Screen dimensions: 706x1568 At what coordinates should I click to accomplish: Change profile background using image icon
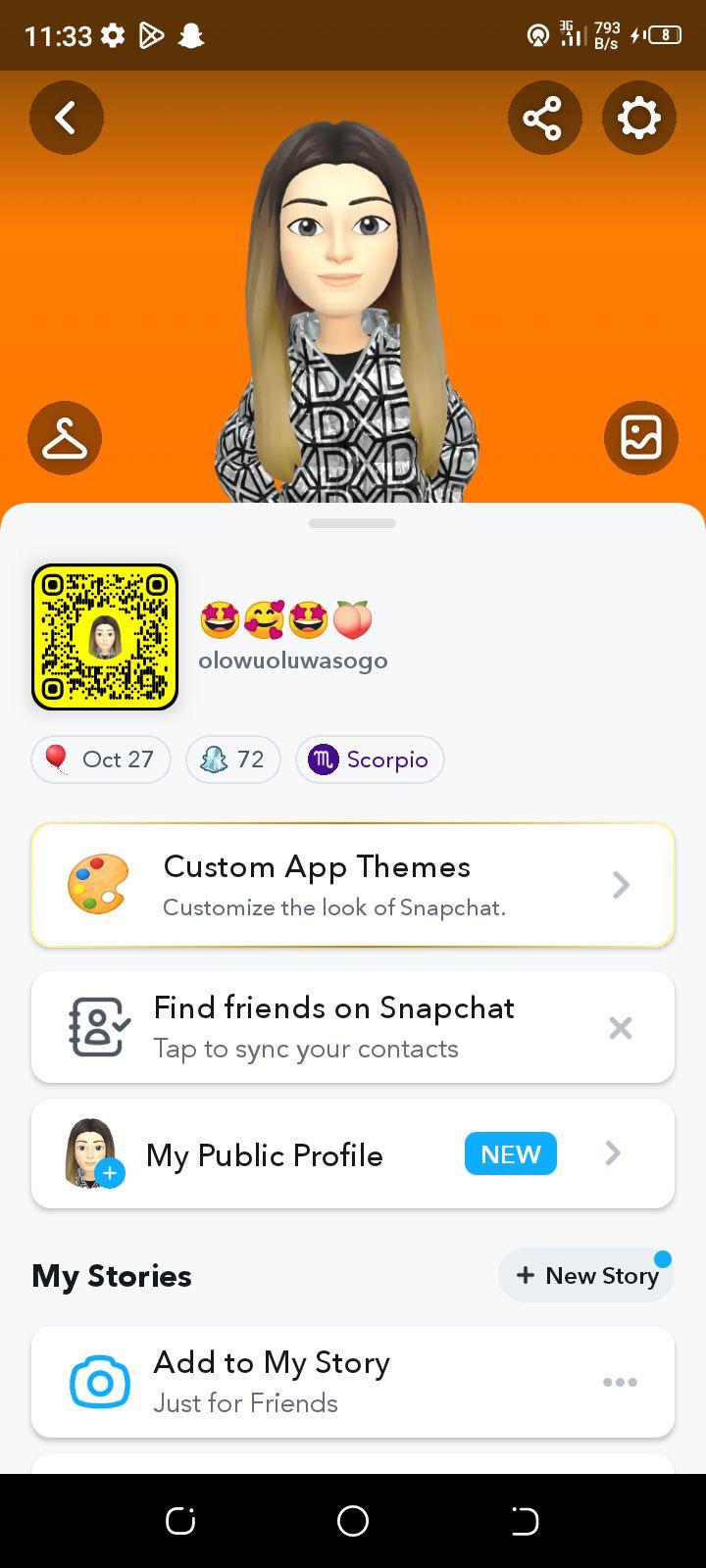[x=641, y=438]
